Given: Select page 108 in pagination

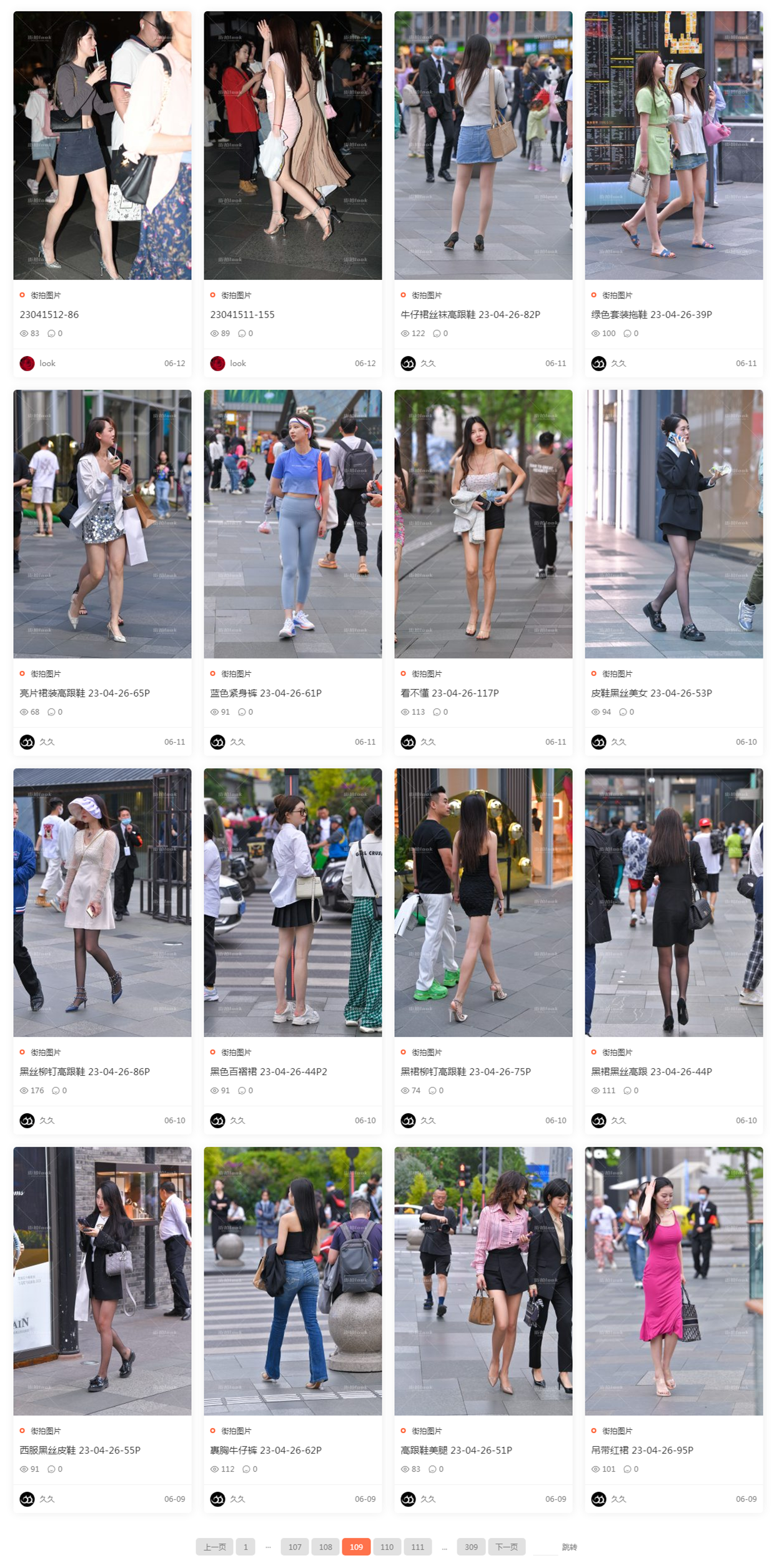Looking at the screenshot, I should pos(325,1547).
